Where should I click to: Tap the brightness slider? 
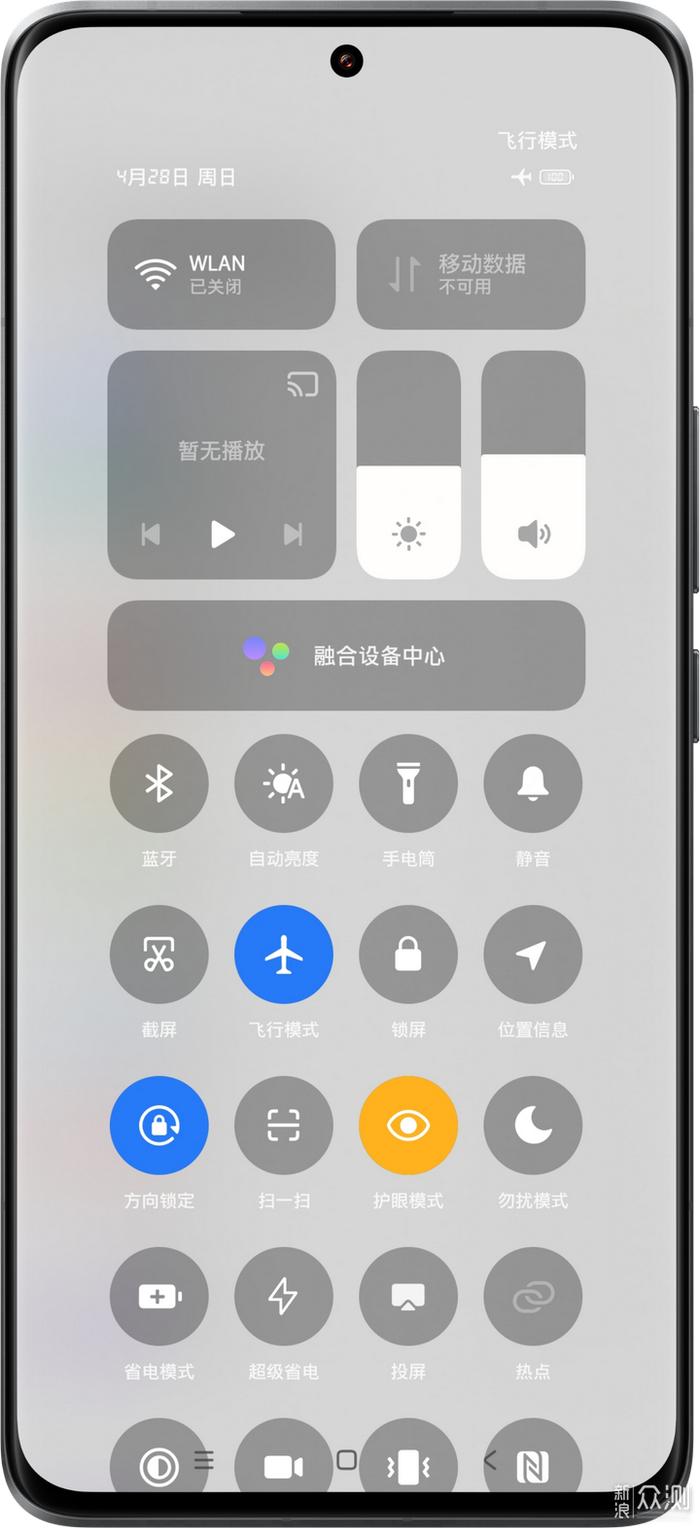tap(408, 465)
